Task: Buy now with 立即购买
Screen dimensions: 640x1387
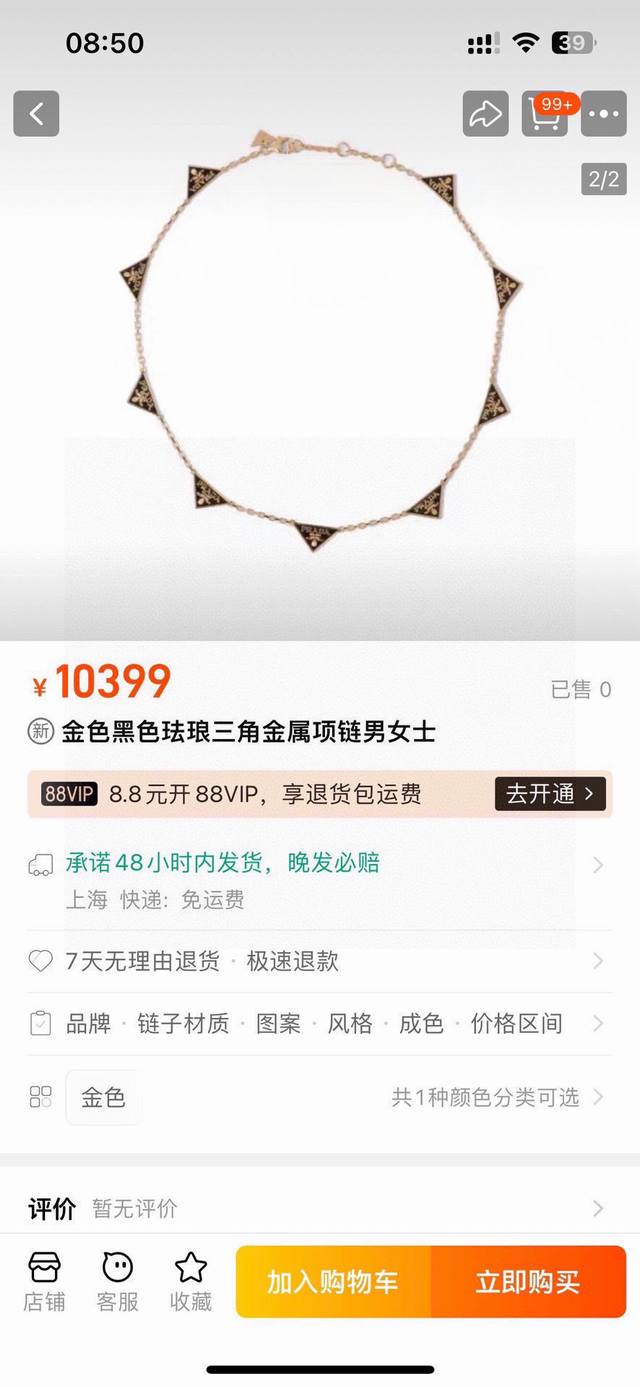Action: (528, 1282)
